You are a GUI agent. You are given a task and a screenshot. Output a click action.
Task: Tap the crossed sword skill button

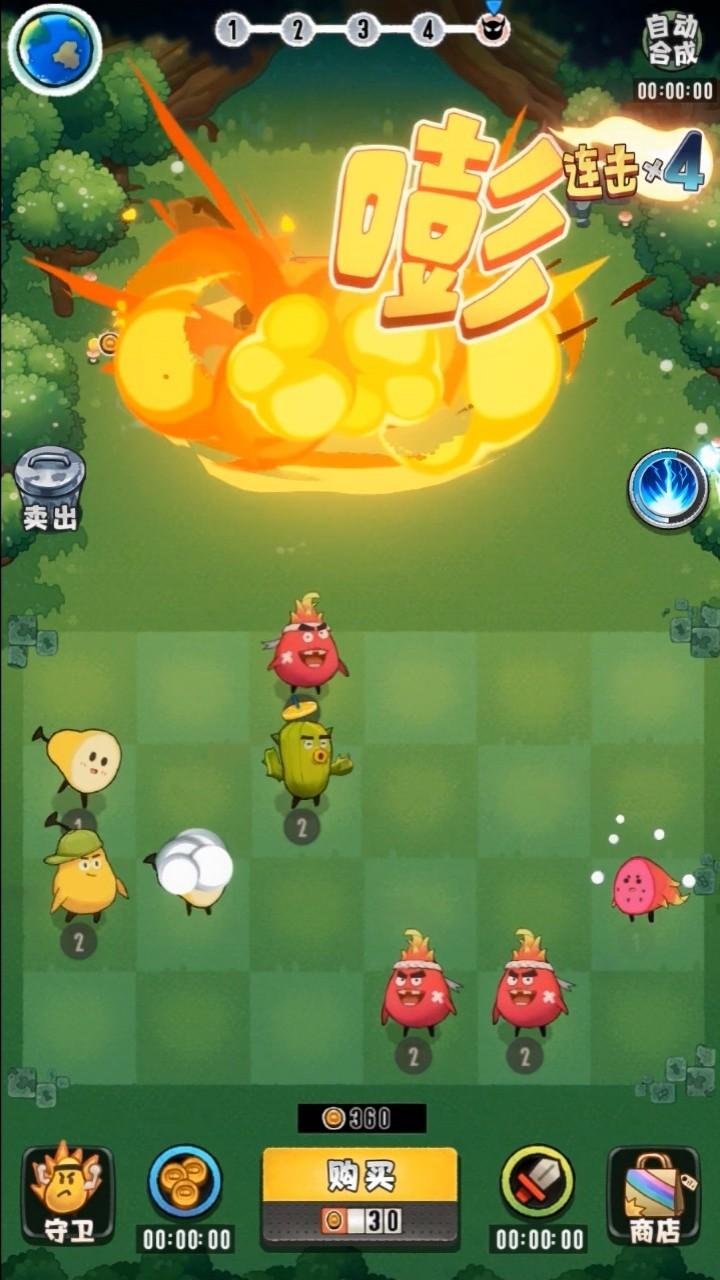pos(537,1182)
